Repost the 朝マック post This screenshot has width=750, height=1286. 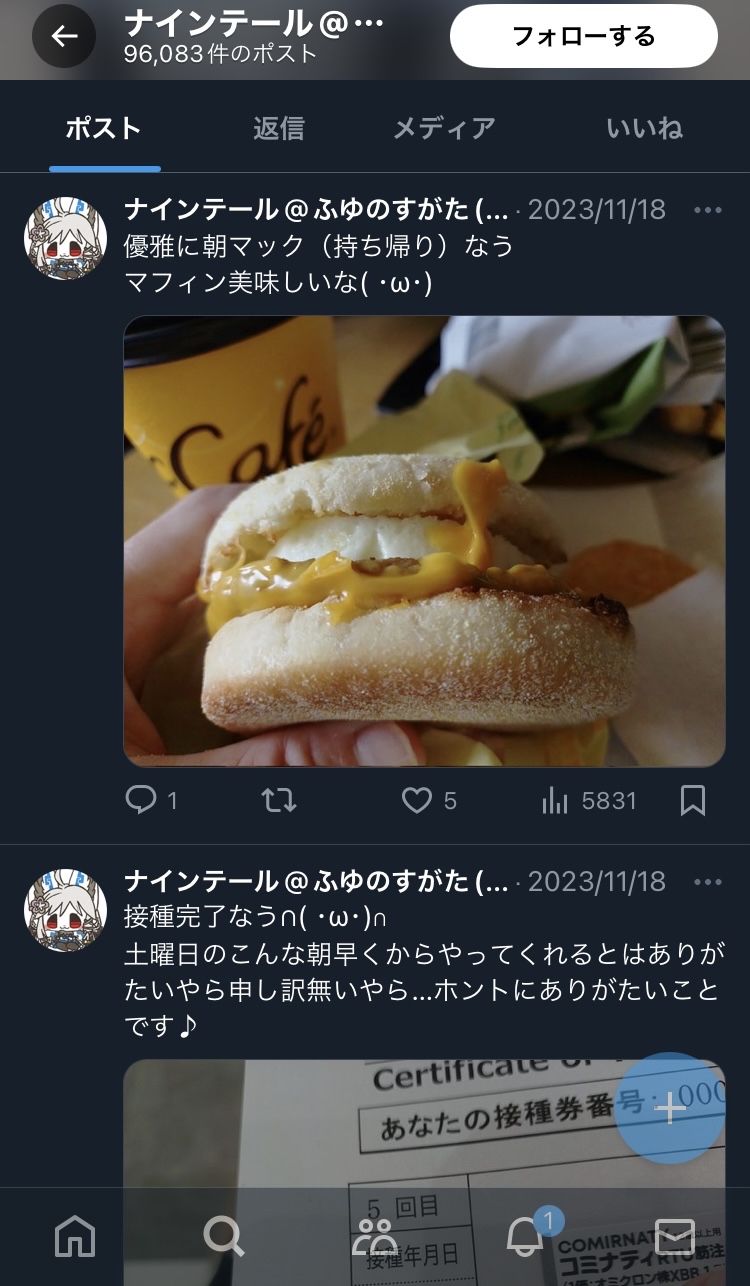click(x=278, y=800)
